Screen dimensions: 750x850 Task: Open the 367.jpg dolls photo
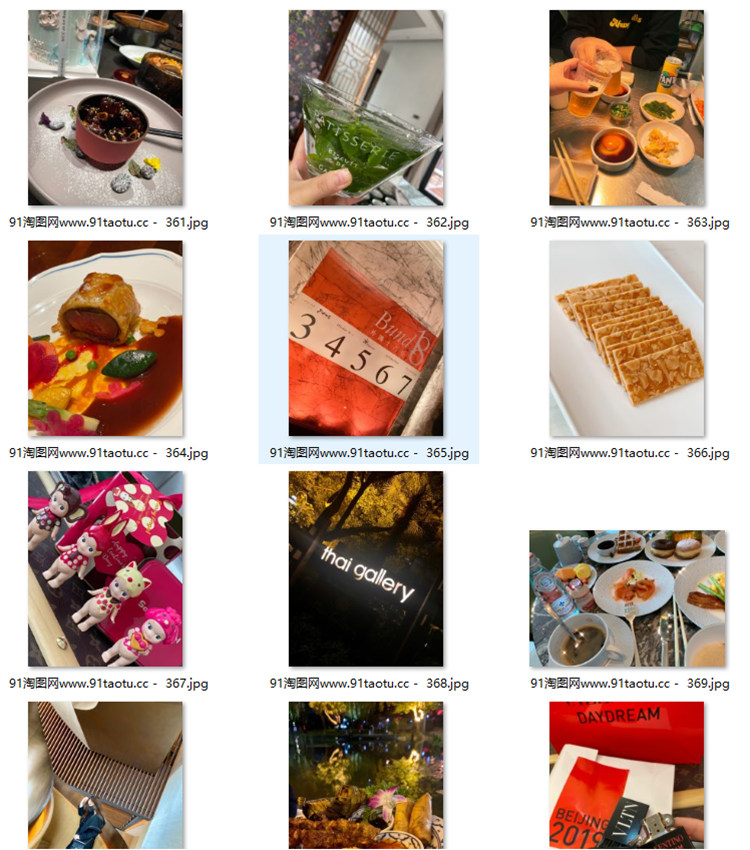[105, 568]
